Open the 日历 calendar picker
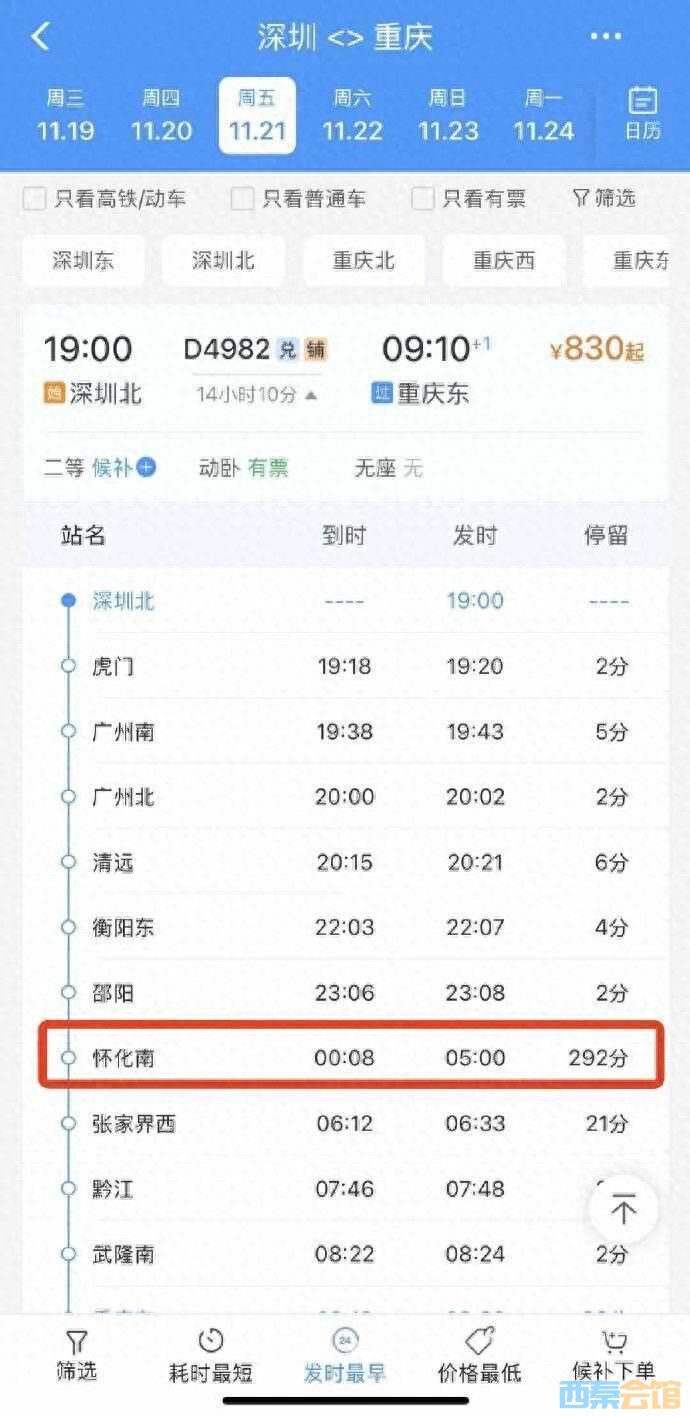 pyautogui.click(x=642, y=114)
